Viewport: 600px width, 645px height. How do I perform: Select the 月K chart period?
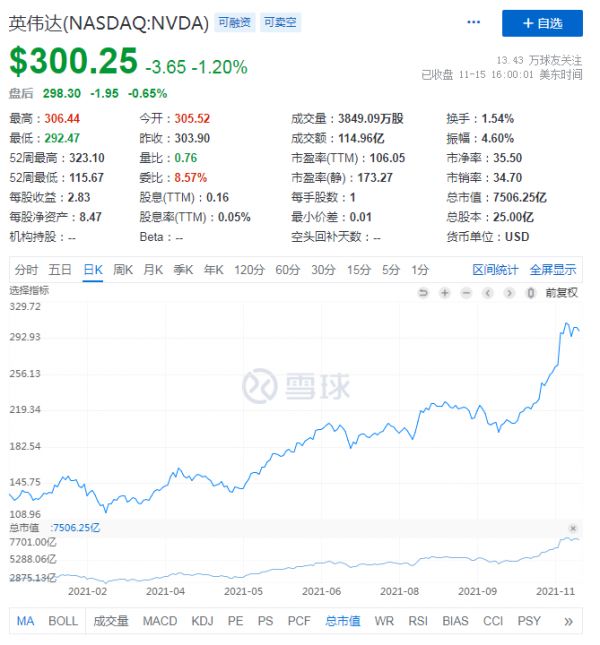(x=153, y=270)
